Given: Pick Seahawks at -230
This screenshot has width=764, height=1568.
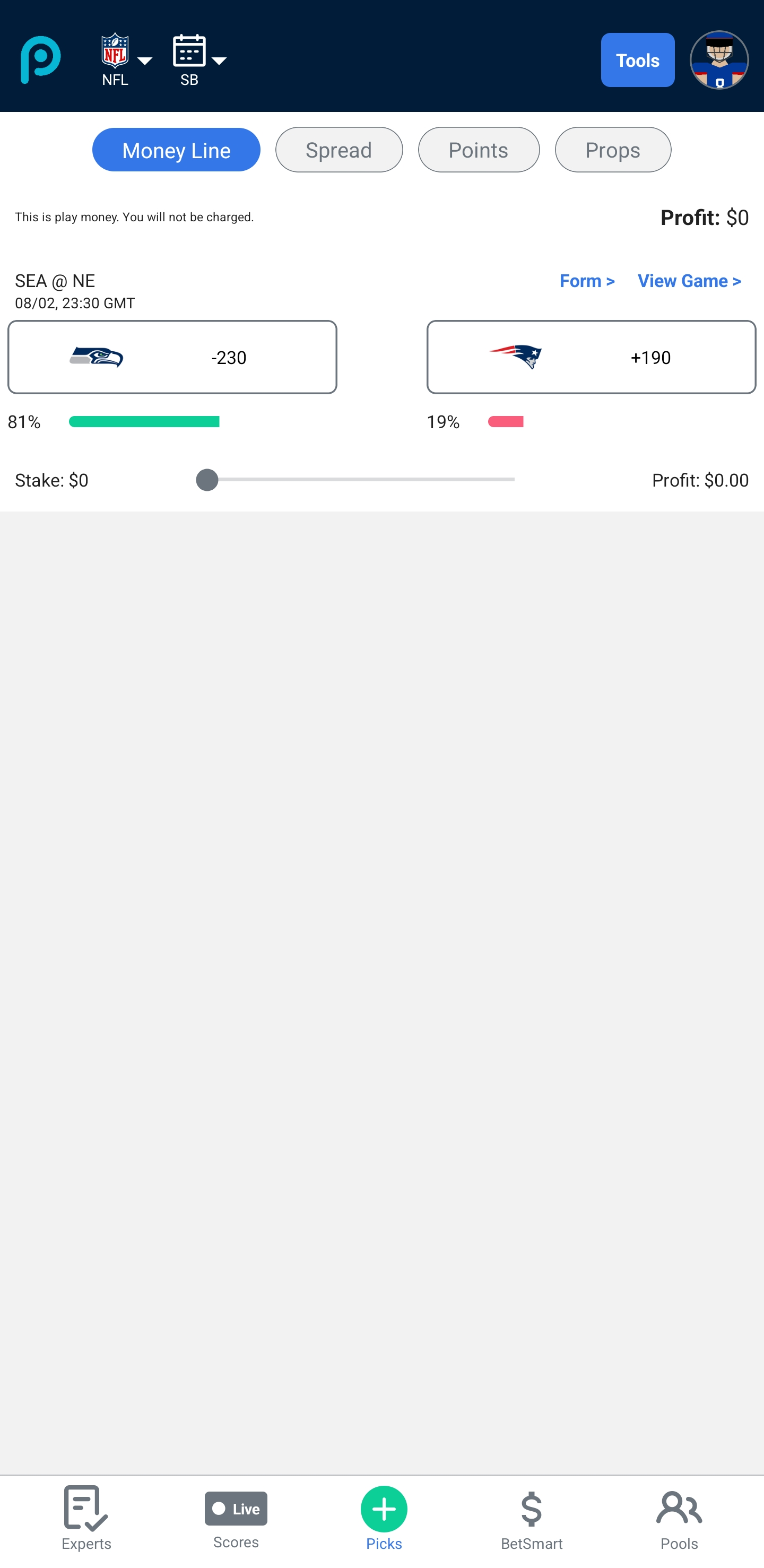Looking at the screenshot, I should pos(172,357).
